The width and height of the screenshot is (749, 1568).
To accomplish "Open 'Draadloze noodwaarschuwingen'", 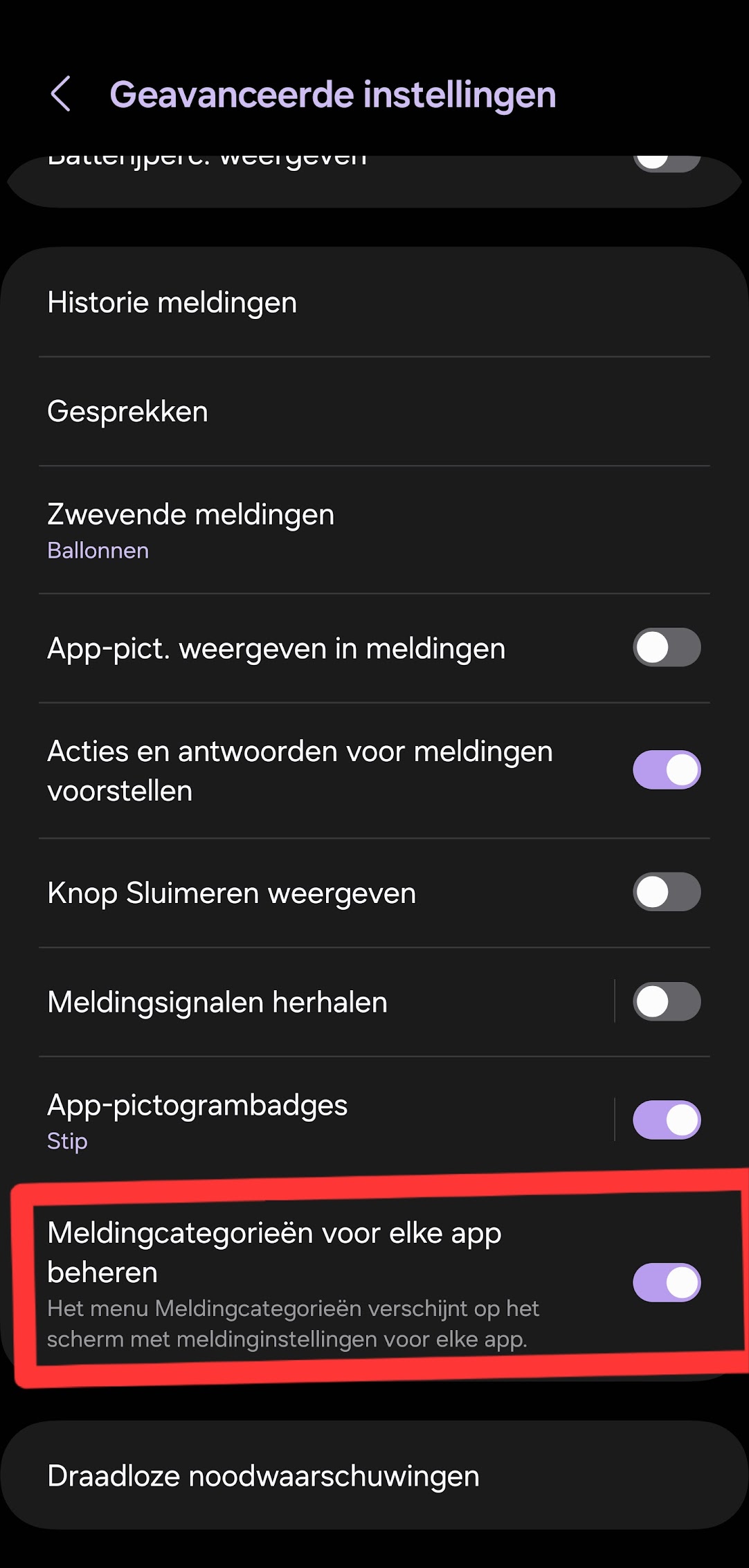I will coord(262,1475).
